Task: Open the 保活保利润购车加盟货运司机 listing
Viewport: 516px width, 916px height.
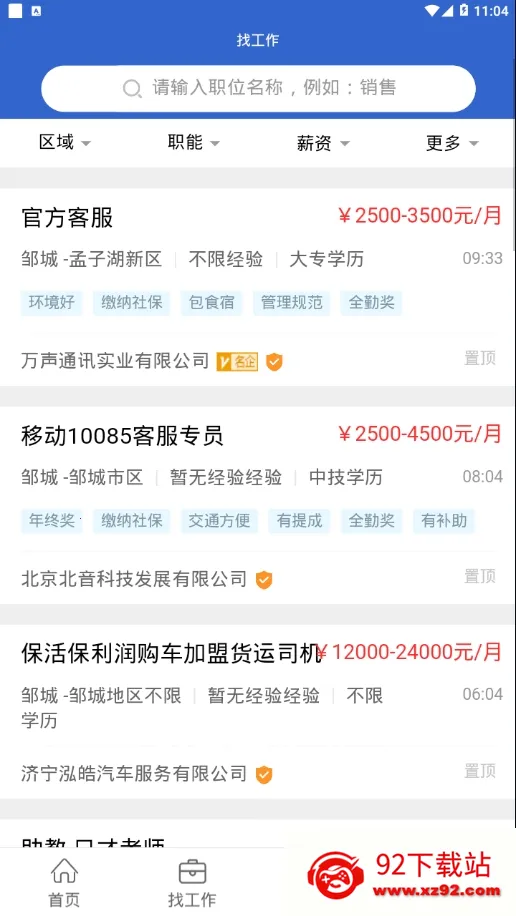Action: (258, 712)
